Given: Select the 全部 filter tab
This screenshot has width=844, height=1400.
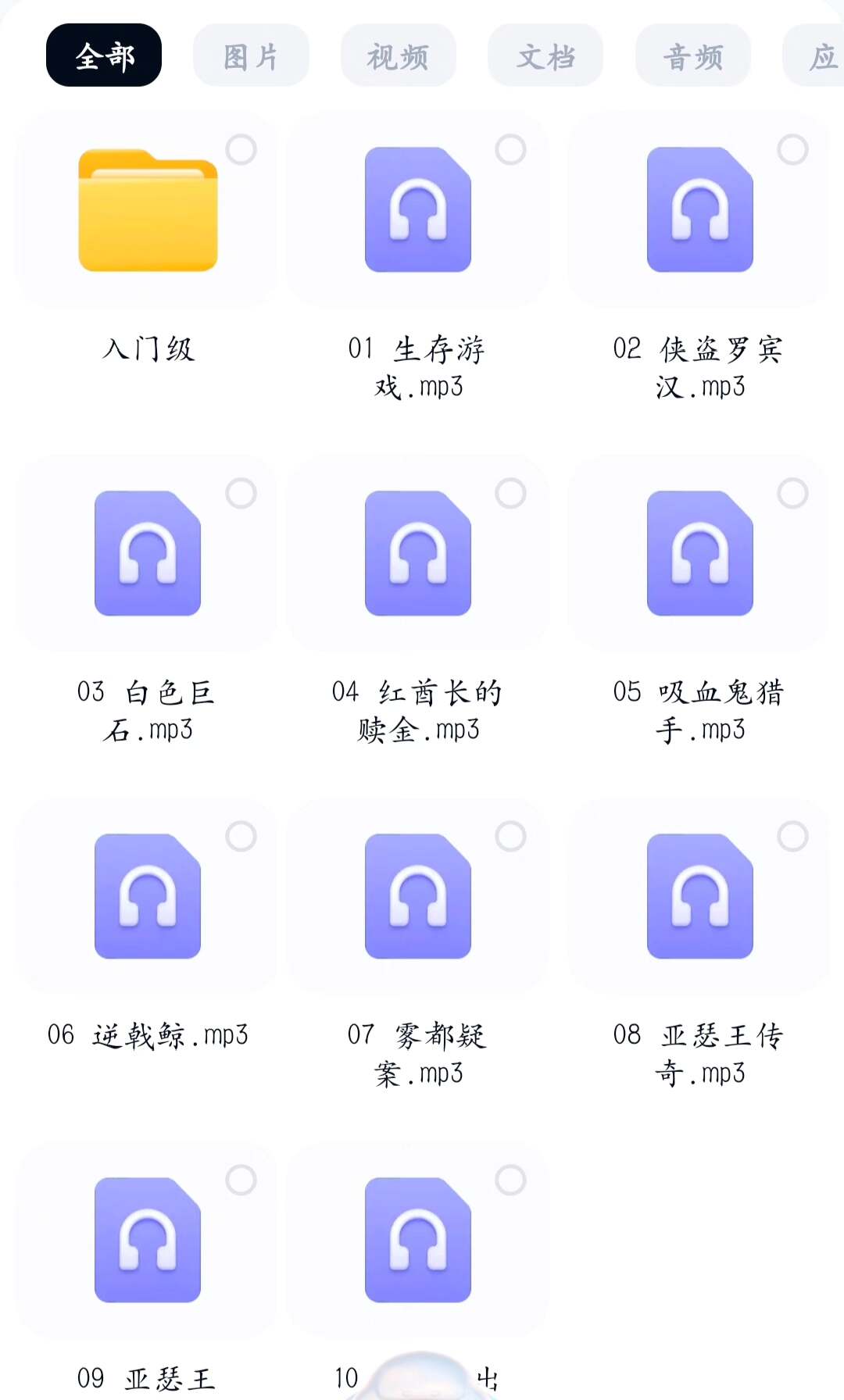Looking at the screenshot, I should [x=104, y=55].
